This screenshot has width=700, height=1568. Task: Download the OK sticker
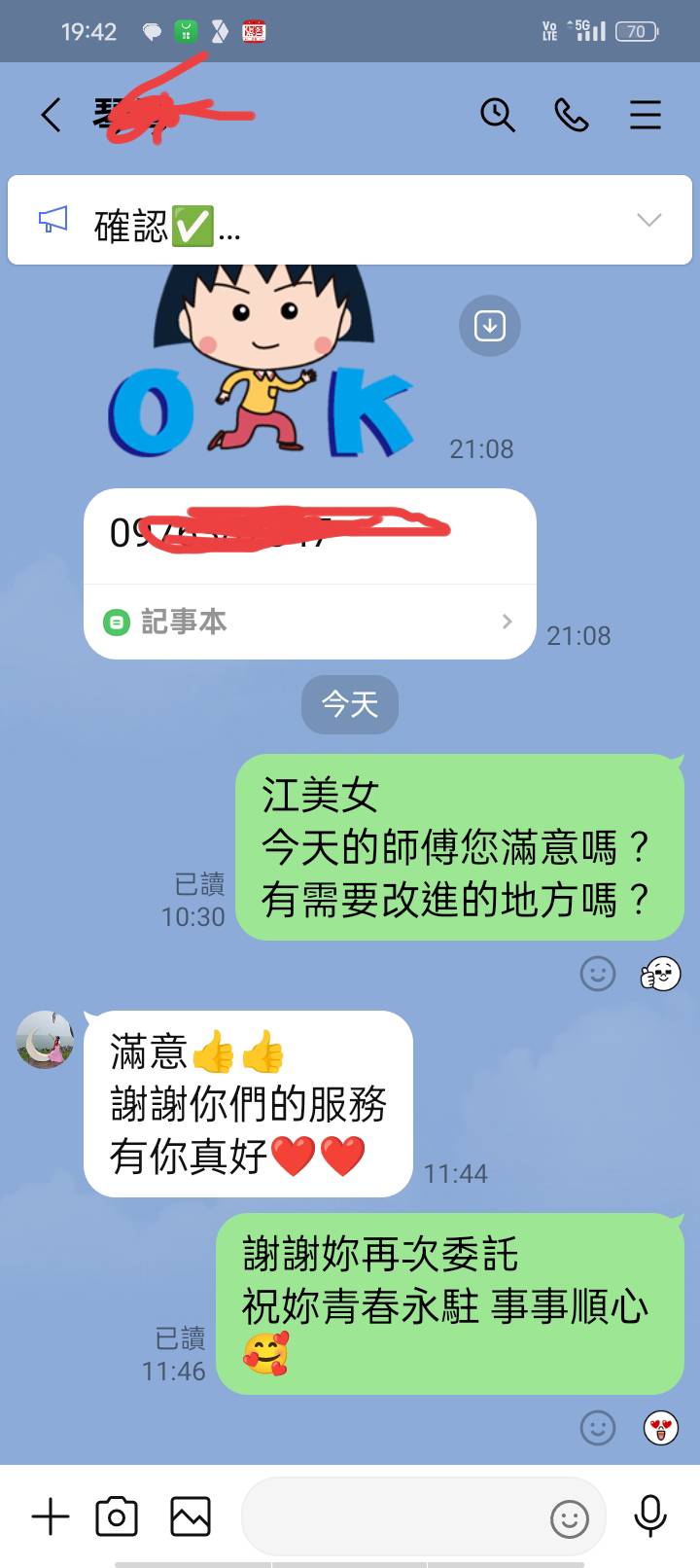point(489,326)
